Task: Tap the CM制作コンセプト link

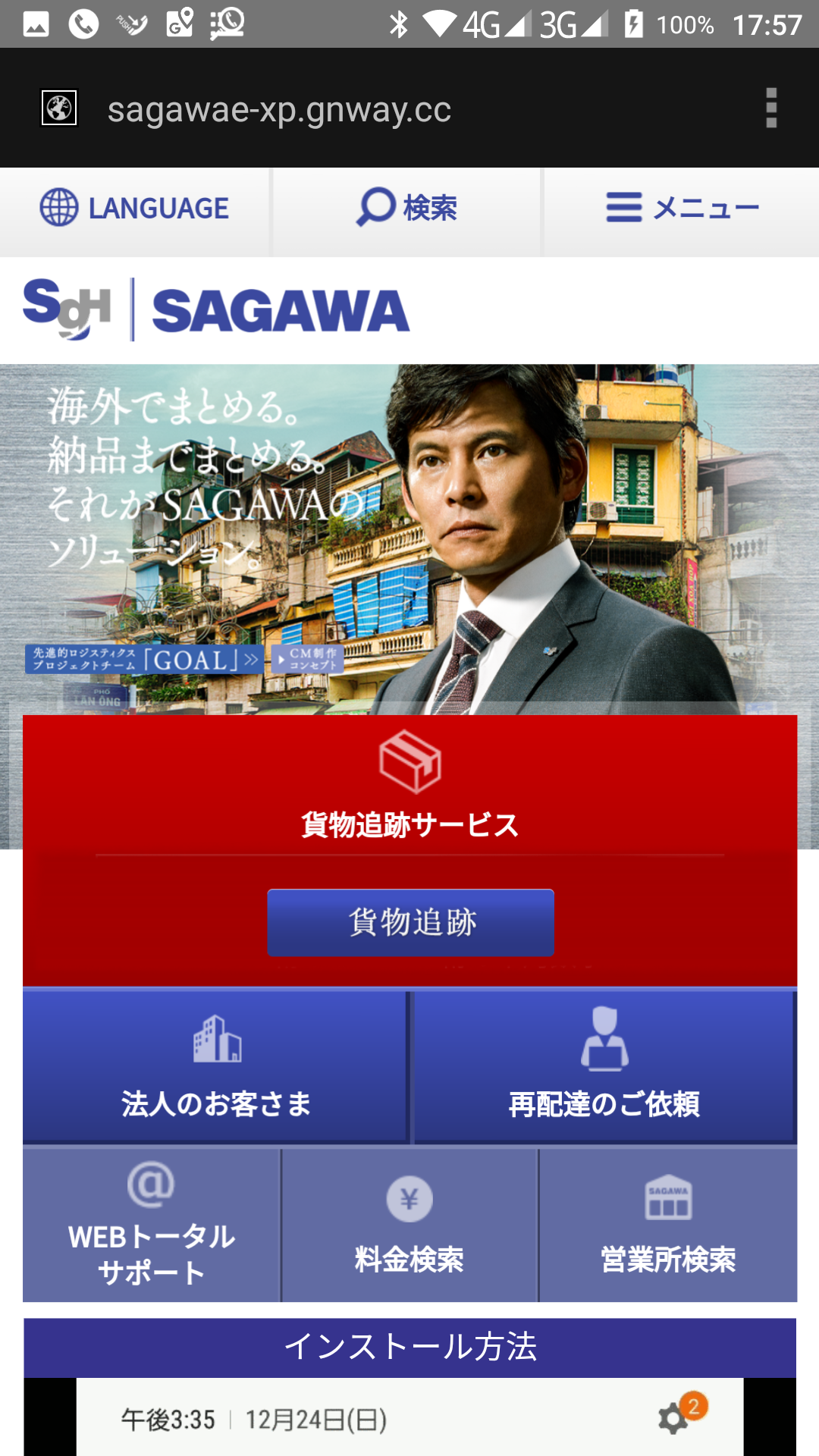Action: coord(307,659)
